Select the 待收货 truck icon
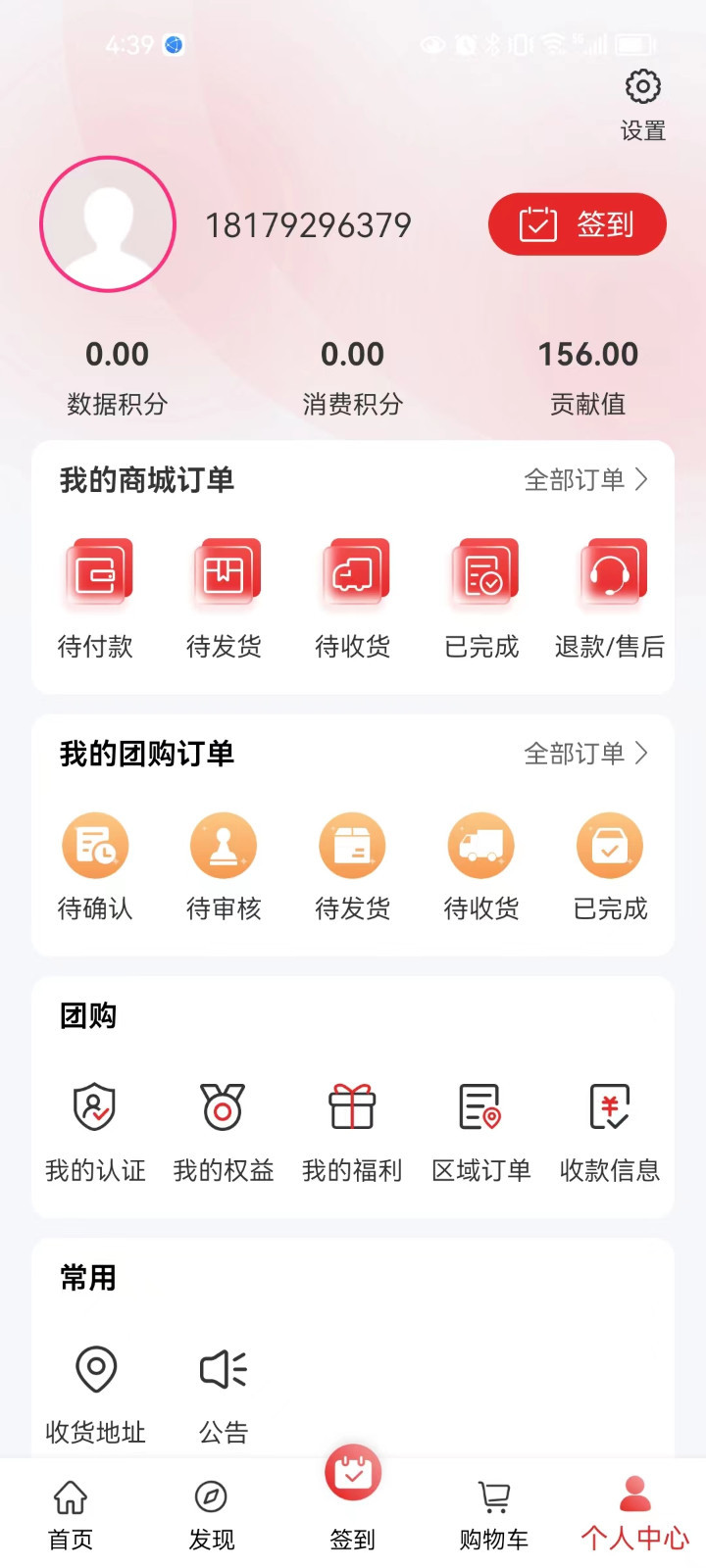The height and width of the screenshot is (1568, 706). point(353,571)
